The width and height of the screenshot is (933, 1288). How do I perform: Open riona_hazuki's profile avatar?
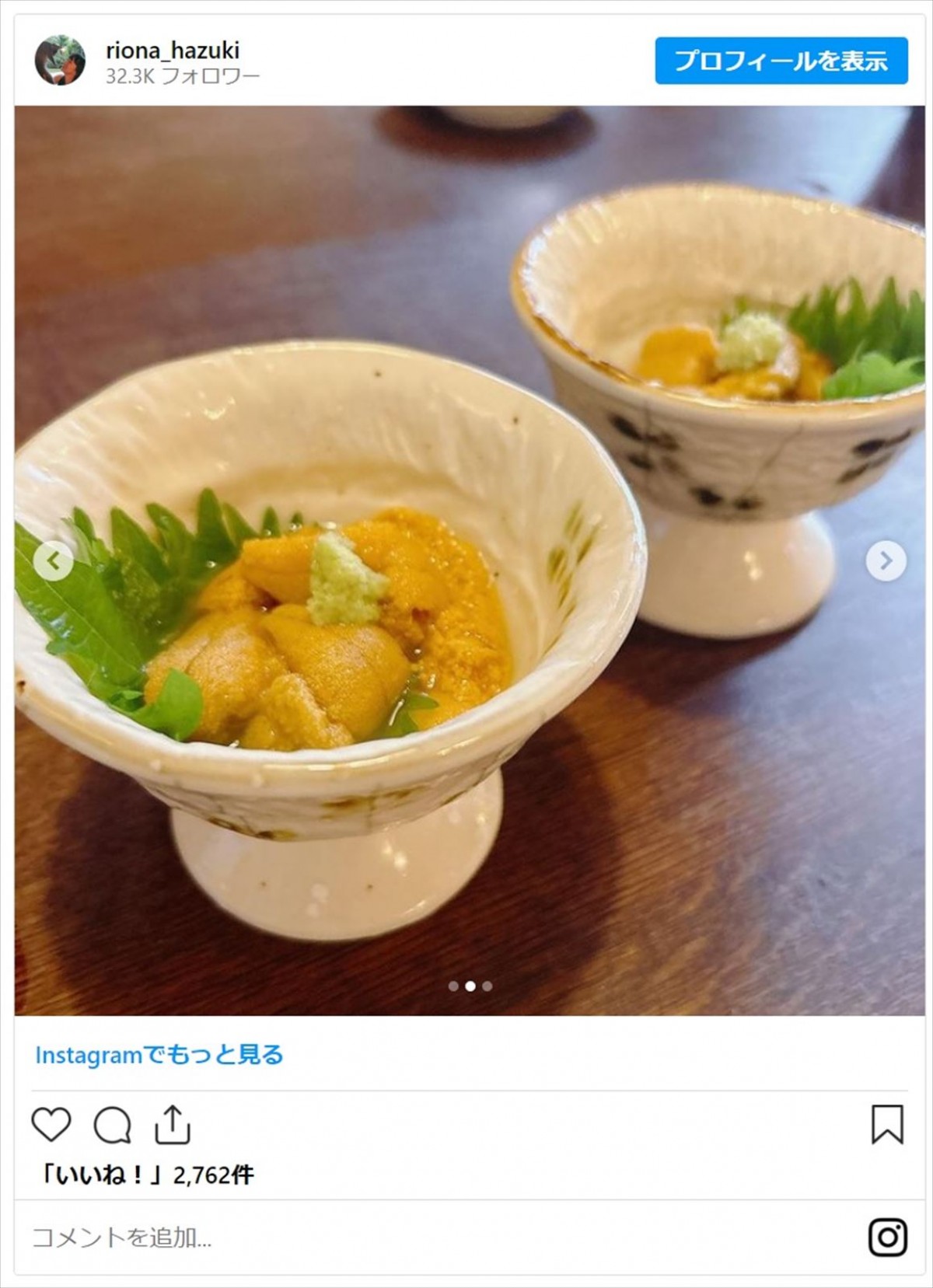point(60,61)
